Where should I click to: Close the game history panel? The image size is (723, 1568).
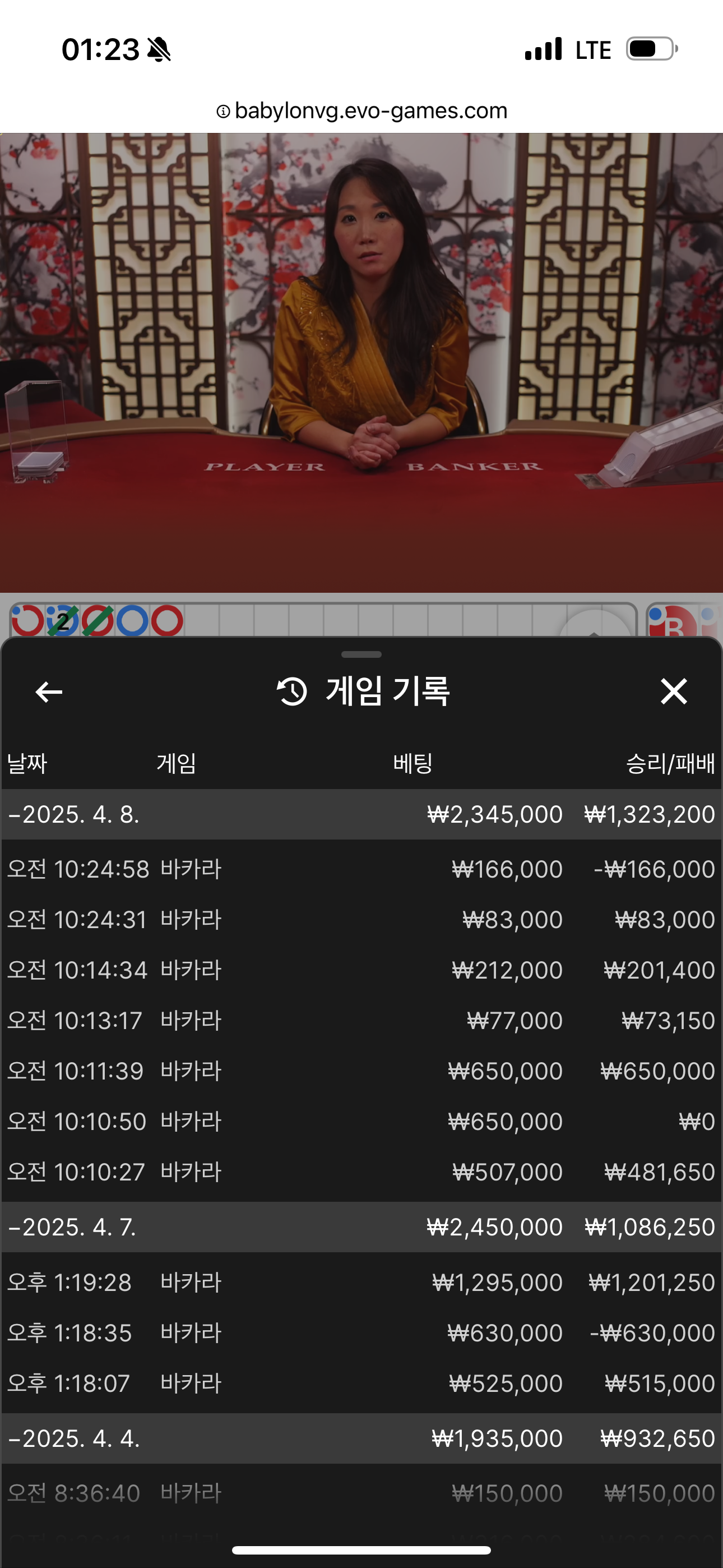coord(674,692)
